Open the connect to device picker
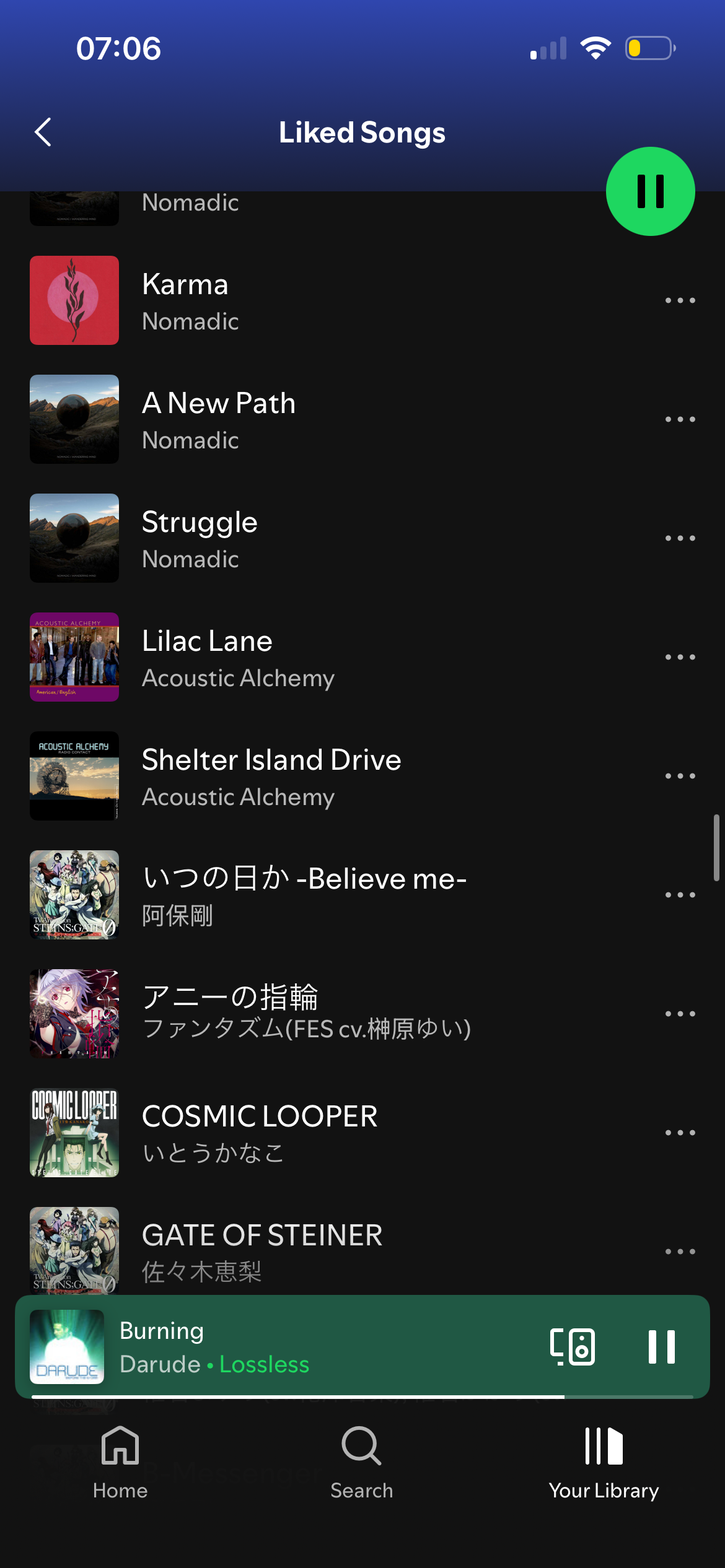Screen dimensions: 725x1568 coord(572,1347)
